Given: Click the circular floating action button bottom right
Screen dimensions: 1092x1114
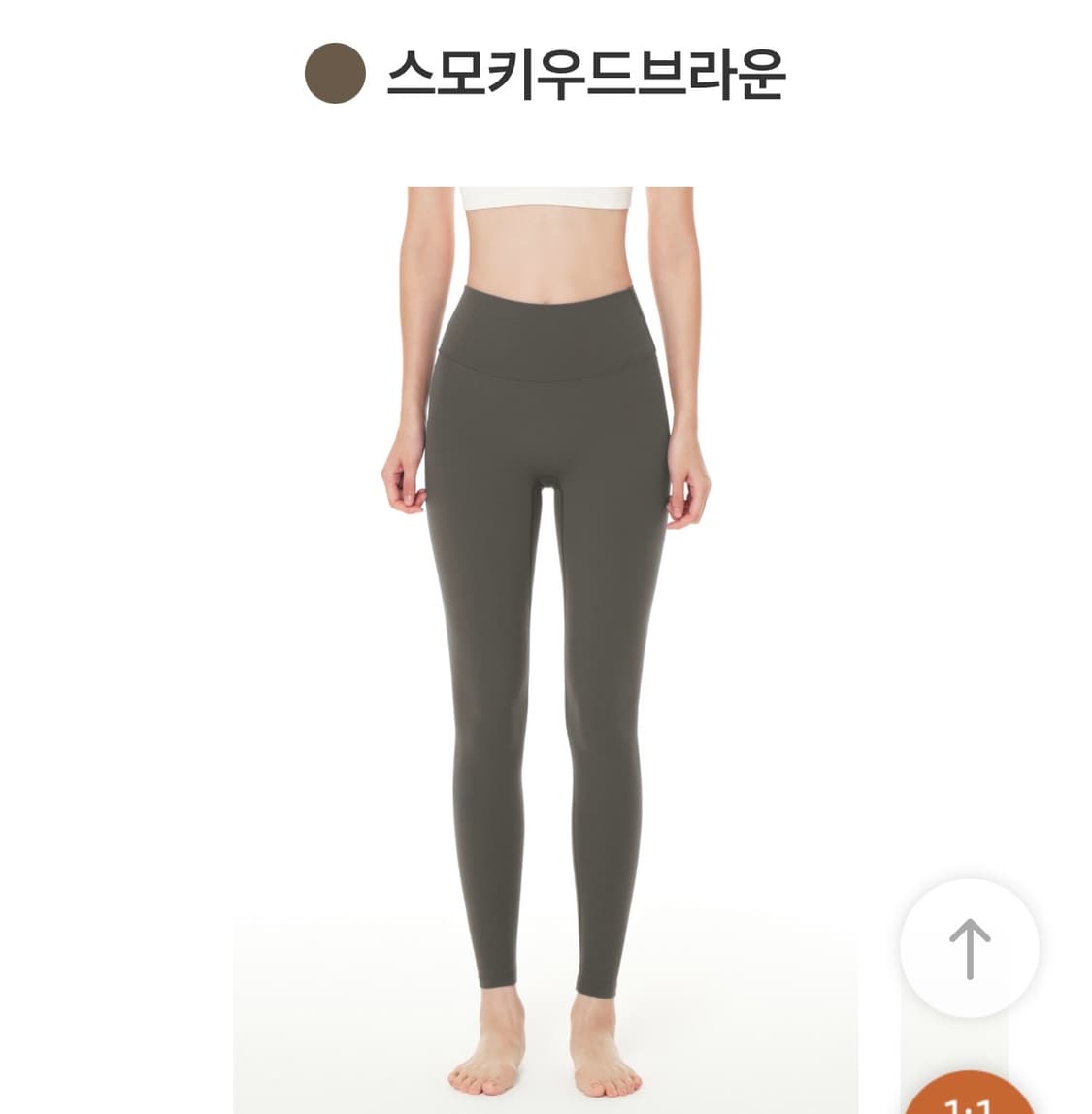Looking at the screenshot, I should click(x=969, y=948).
